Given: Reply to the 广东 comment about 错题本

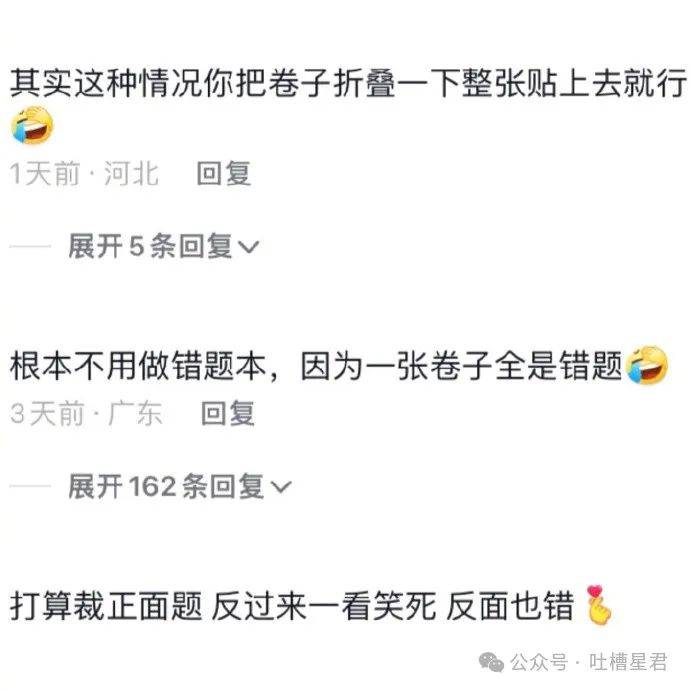Looking at the screenshot, I should click(228, 413).
